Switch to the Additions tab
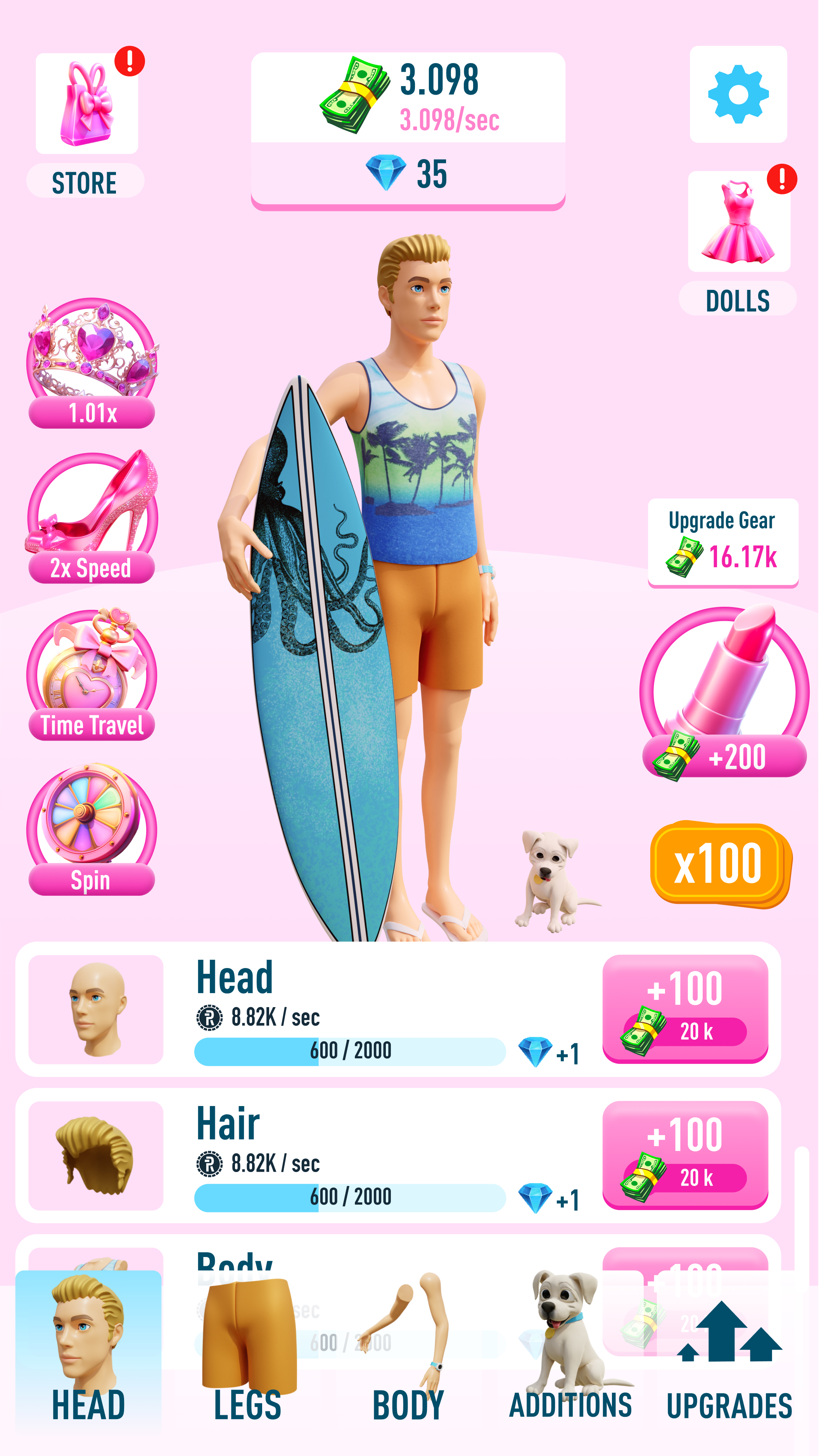819x1456 pixels. pyautogui.click(x=570, y=1351)
